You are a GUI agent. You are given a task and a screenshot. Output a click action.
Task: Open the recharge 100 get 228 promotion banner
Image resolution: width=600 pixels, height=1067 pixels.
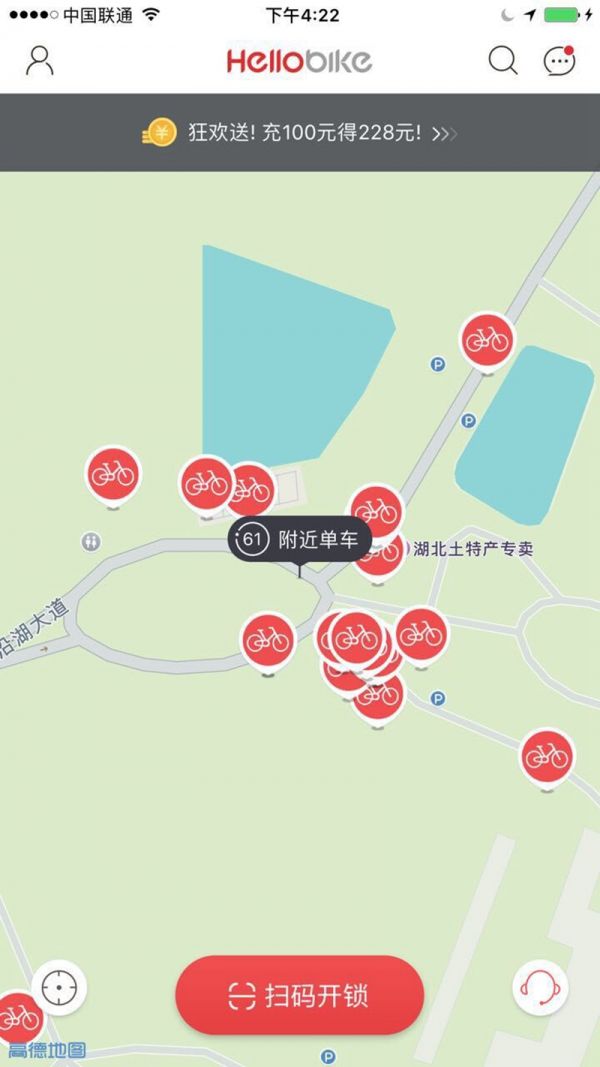300,133
